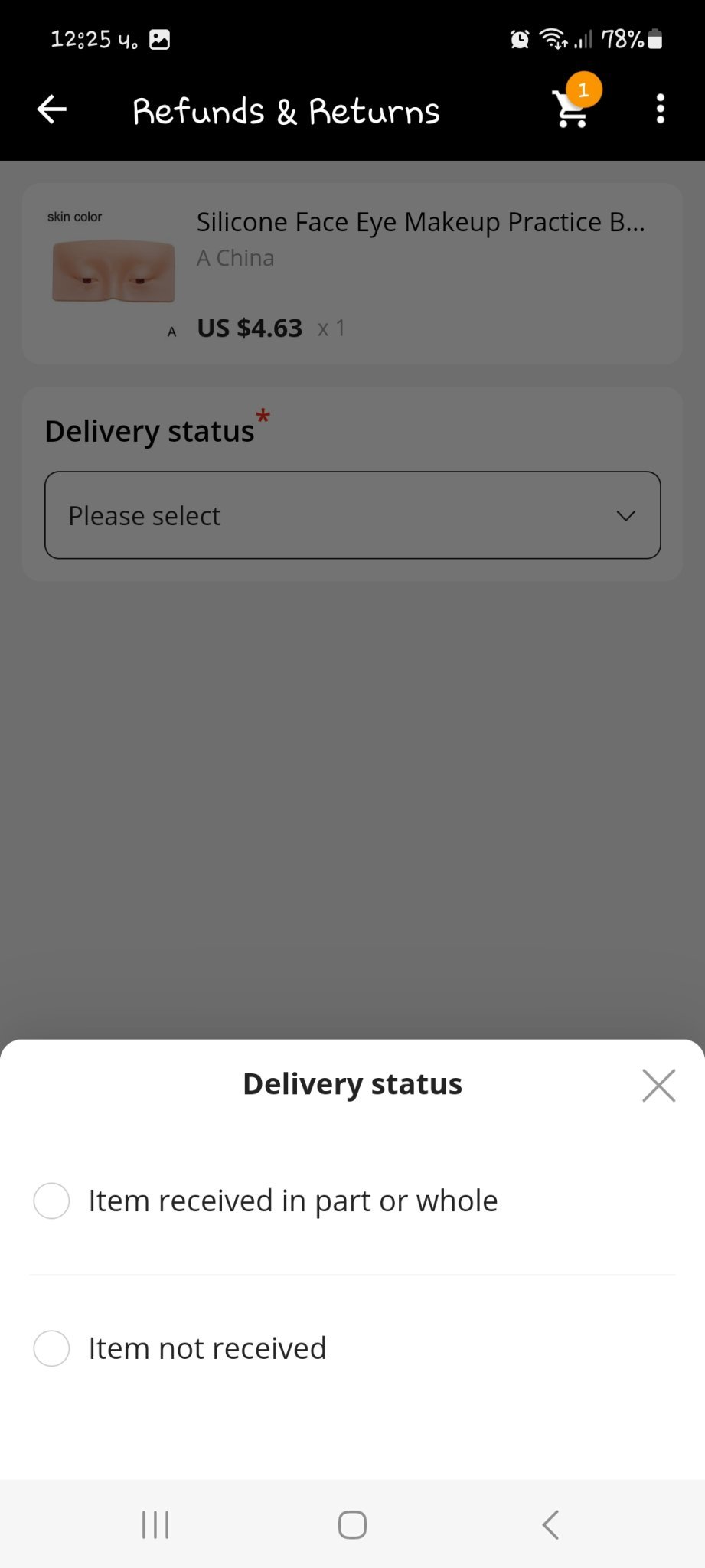Close the Delivery status sheet

tap(658, 1086)
